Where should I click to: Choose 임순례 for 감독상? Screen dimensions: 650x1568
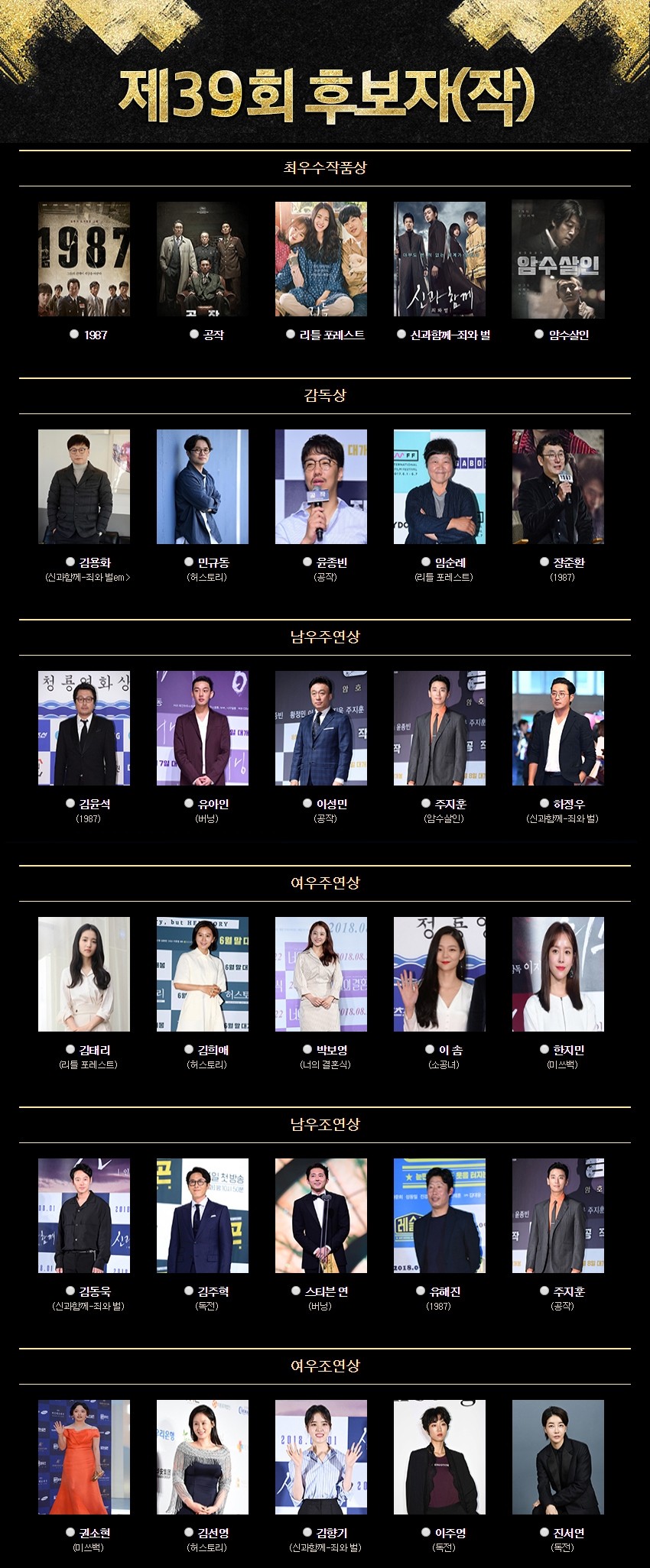pyautogui.click(x=426, y=562)
